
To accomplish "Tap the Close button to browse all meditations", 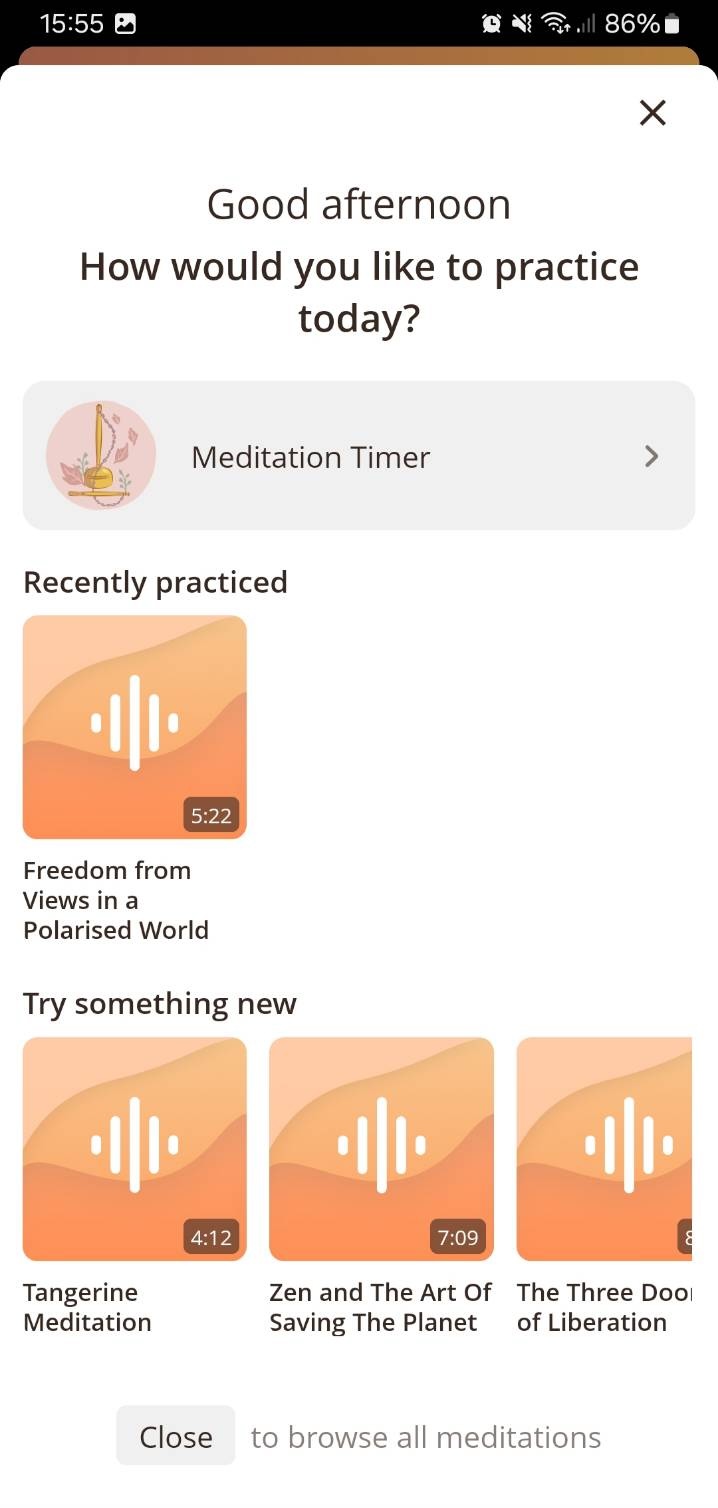I will pyautogui.click(x=175, y=1436).
